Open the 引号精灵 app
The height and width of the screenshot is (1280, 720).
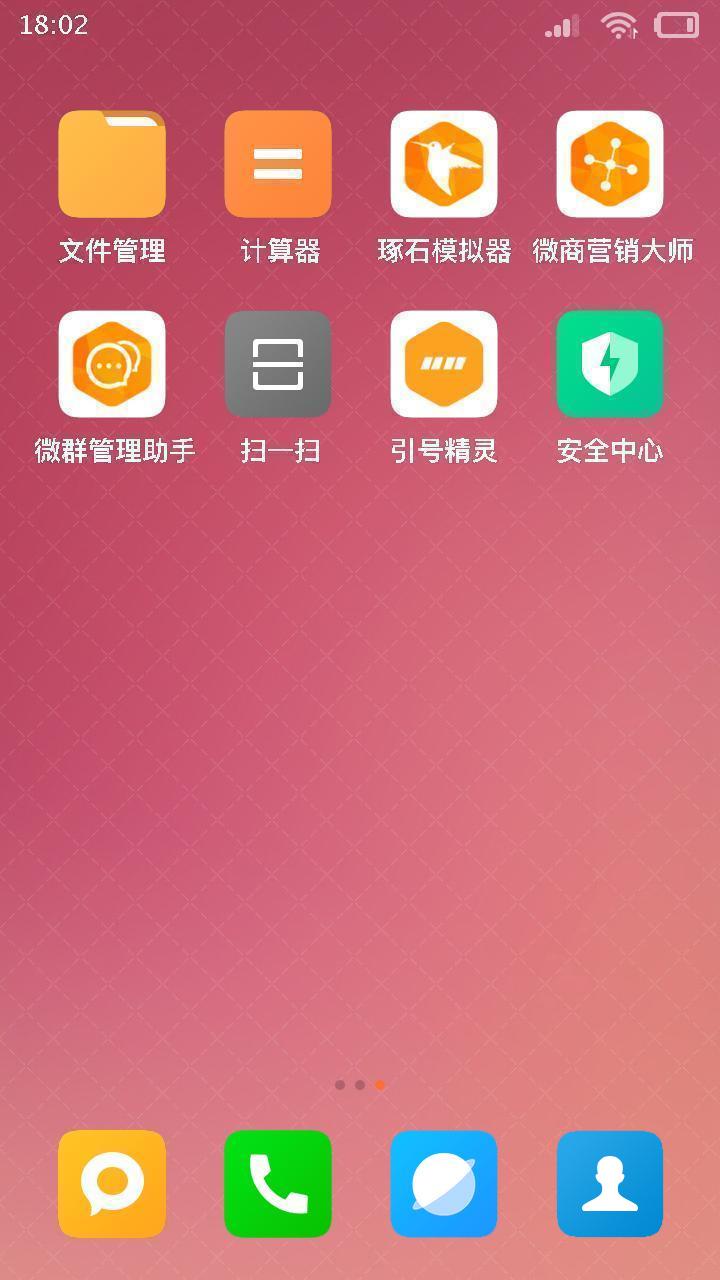(444, 364)
